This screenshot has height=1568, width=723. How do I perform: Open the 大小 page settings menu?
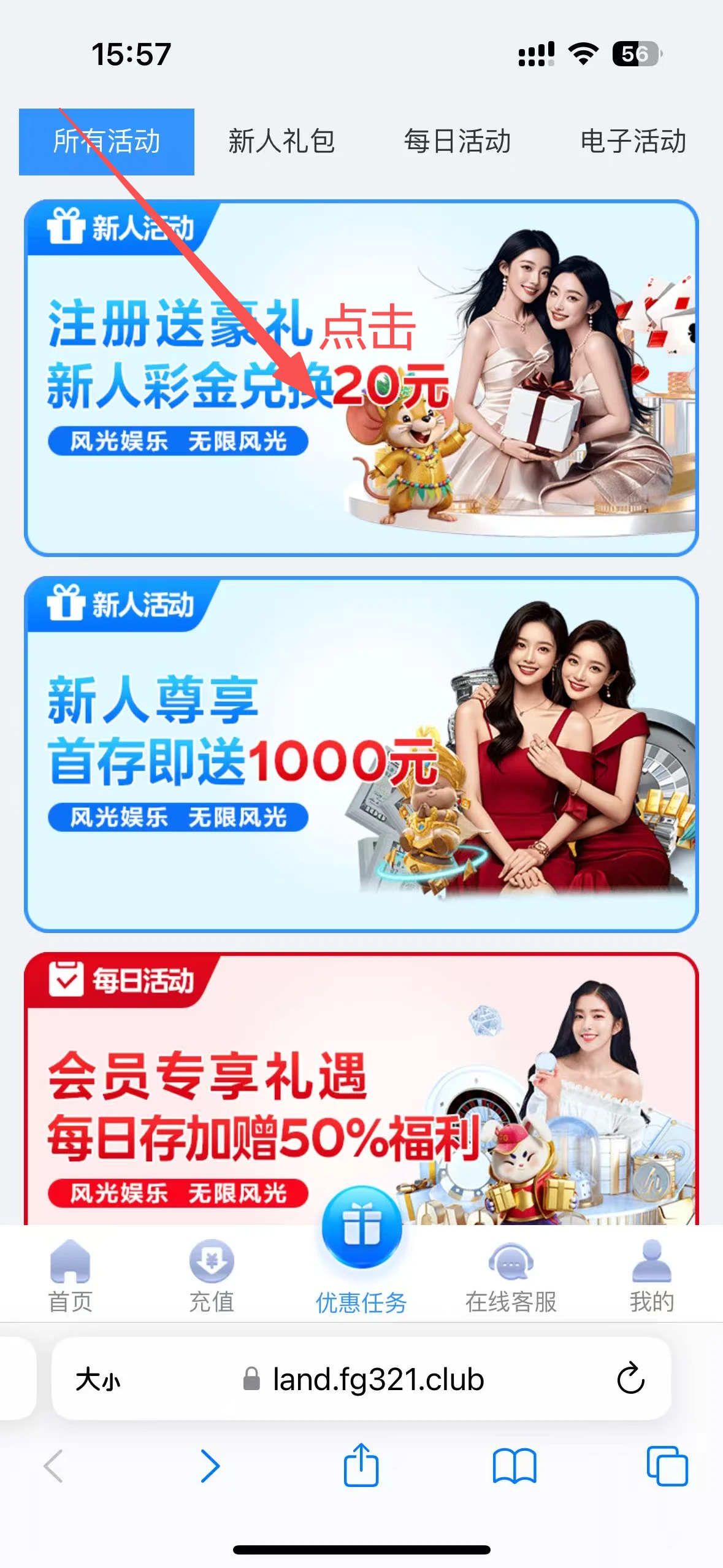pyautogui.click(x=98, y=1380)
